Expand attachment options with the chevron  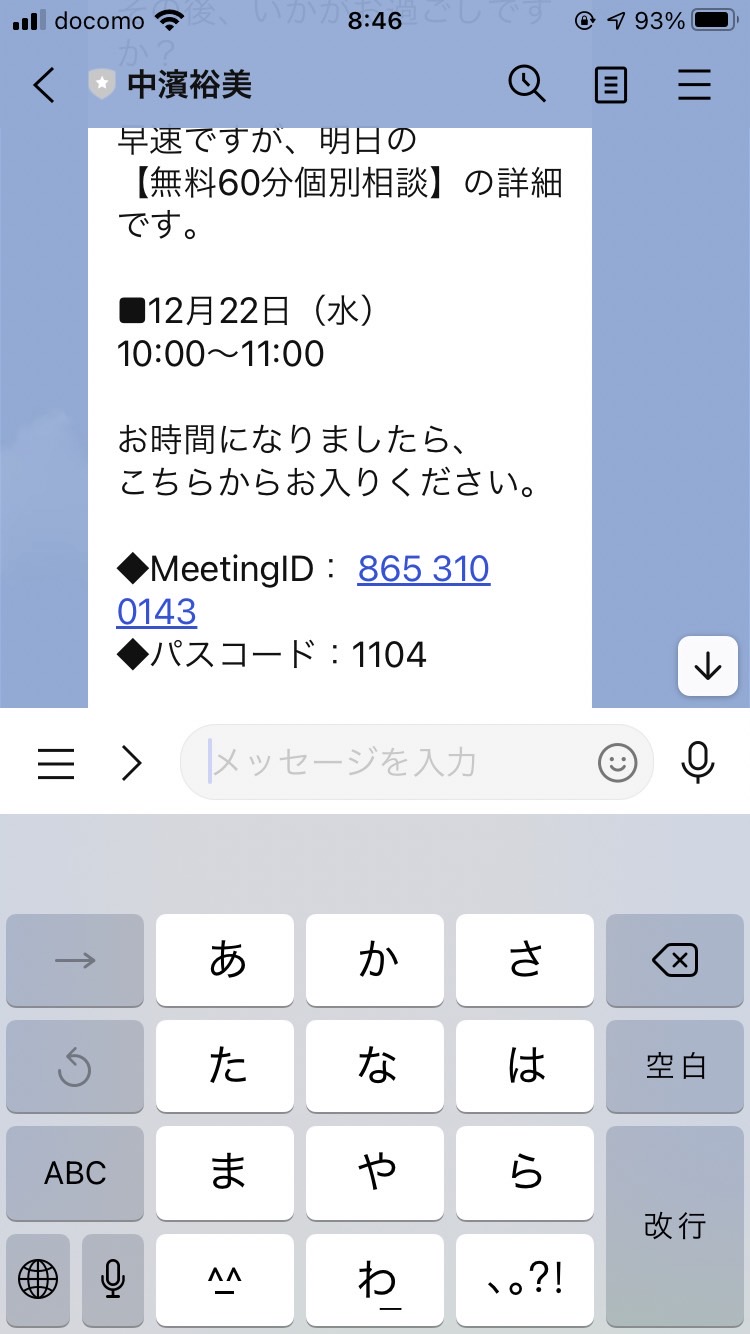[131, 764]
